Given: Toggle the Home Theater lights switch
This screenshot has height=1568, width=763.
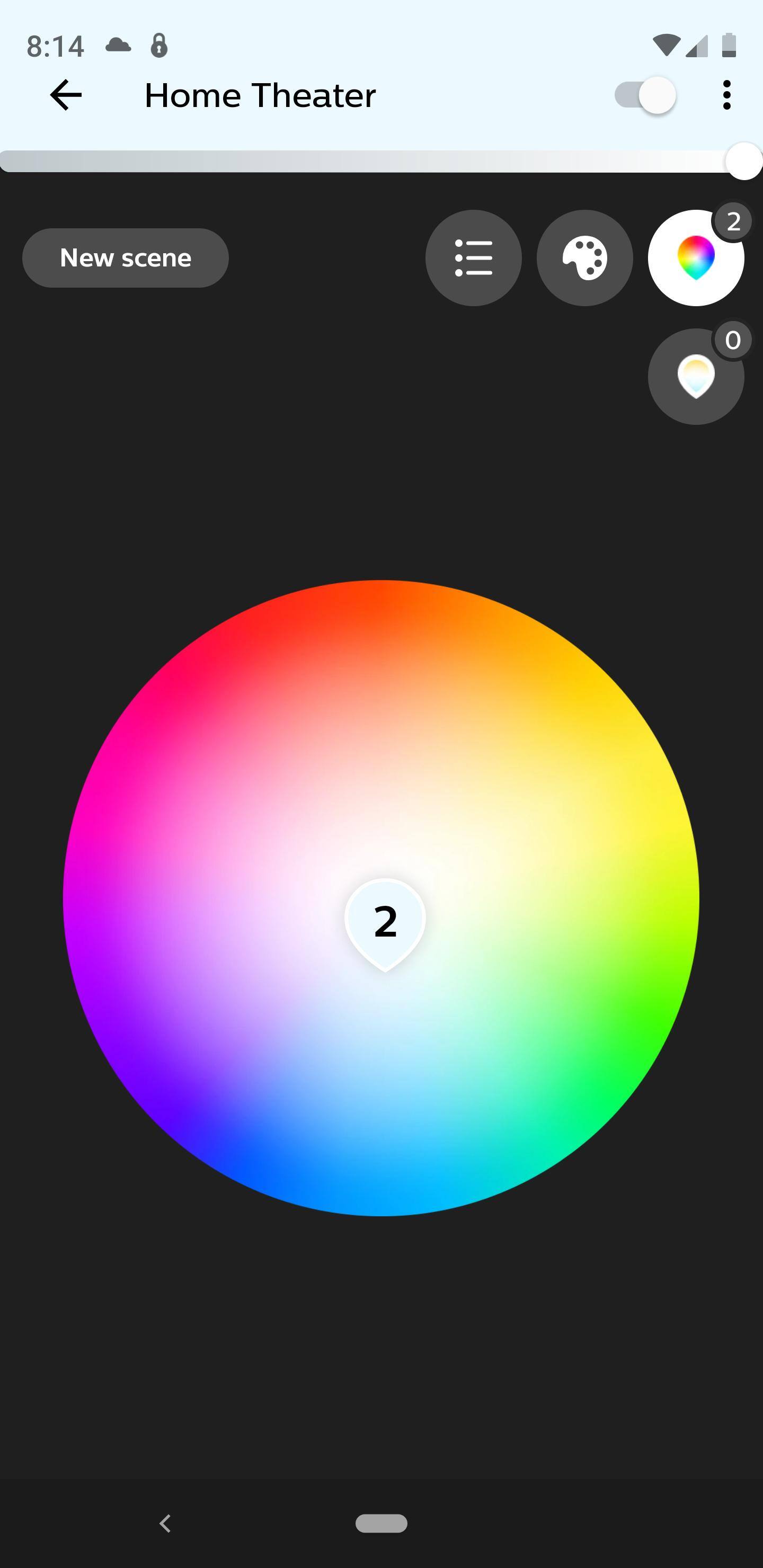Looking at the screenshot, I should [645, 95].
